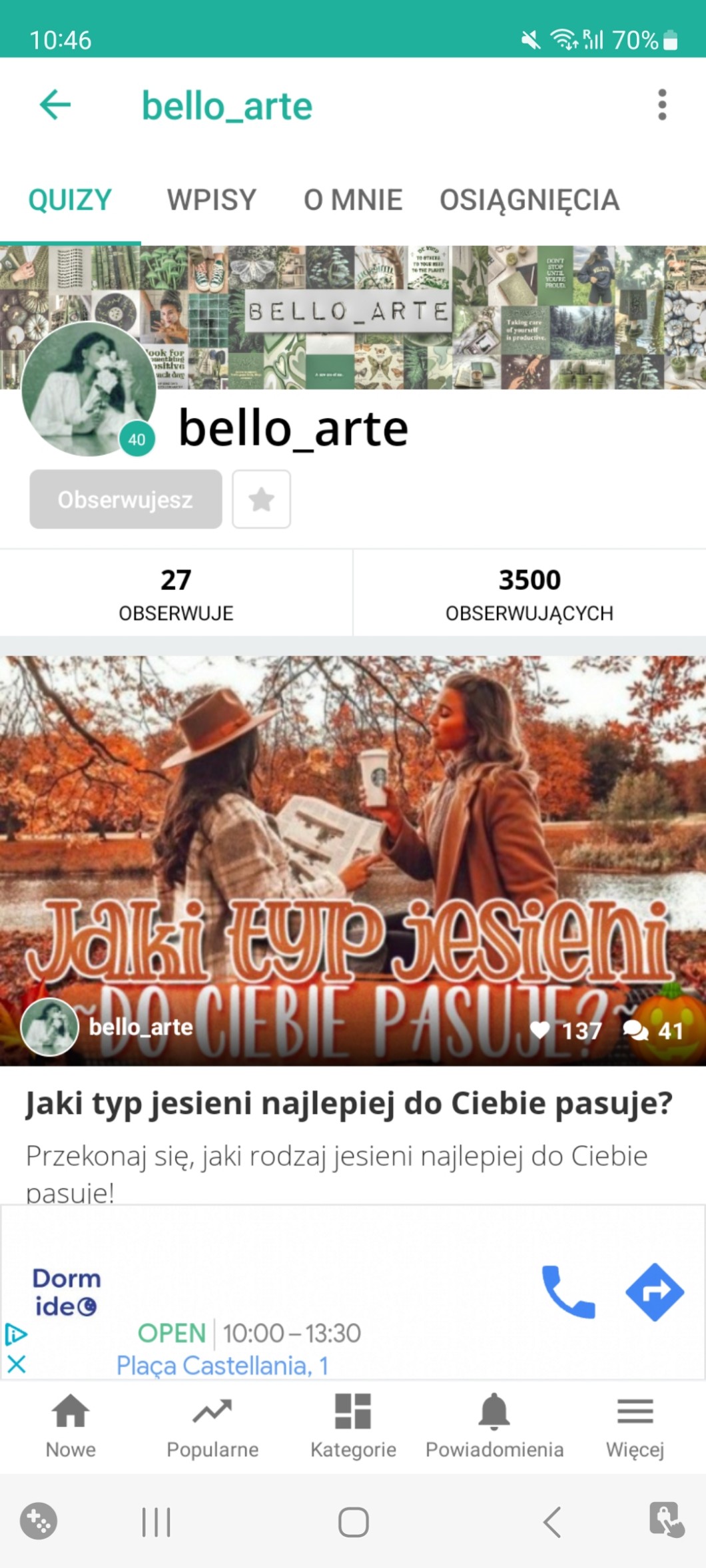Tap the system home button

pyautogui.click(x=353, y=1522)
